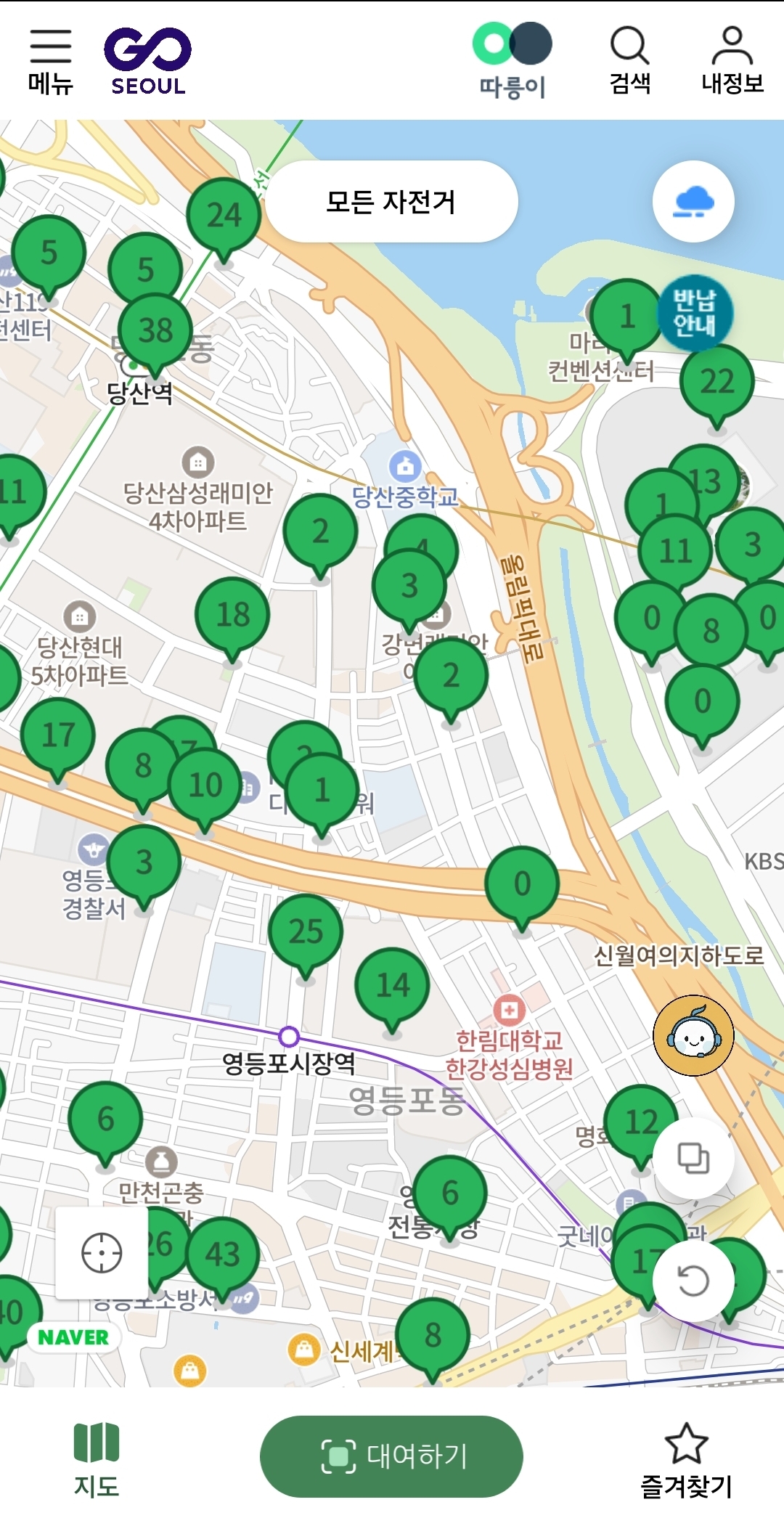Center map on my current location

click(102, 1252)
